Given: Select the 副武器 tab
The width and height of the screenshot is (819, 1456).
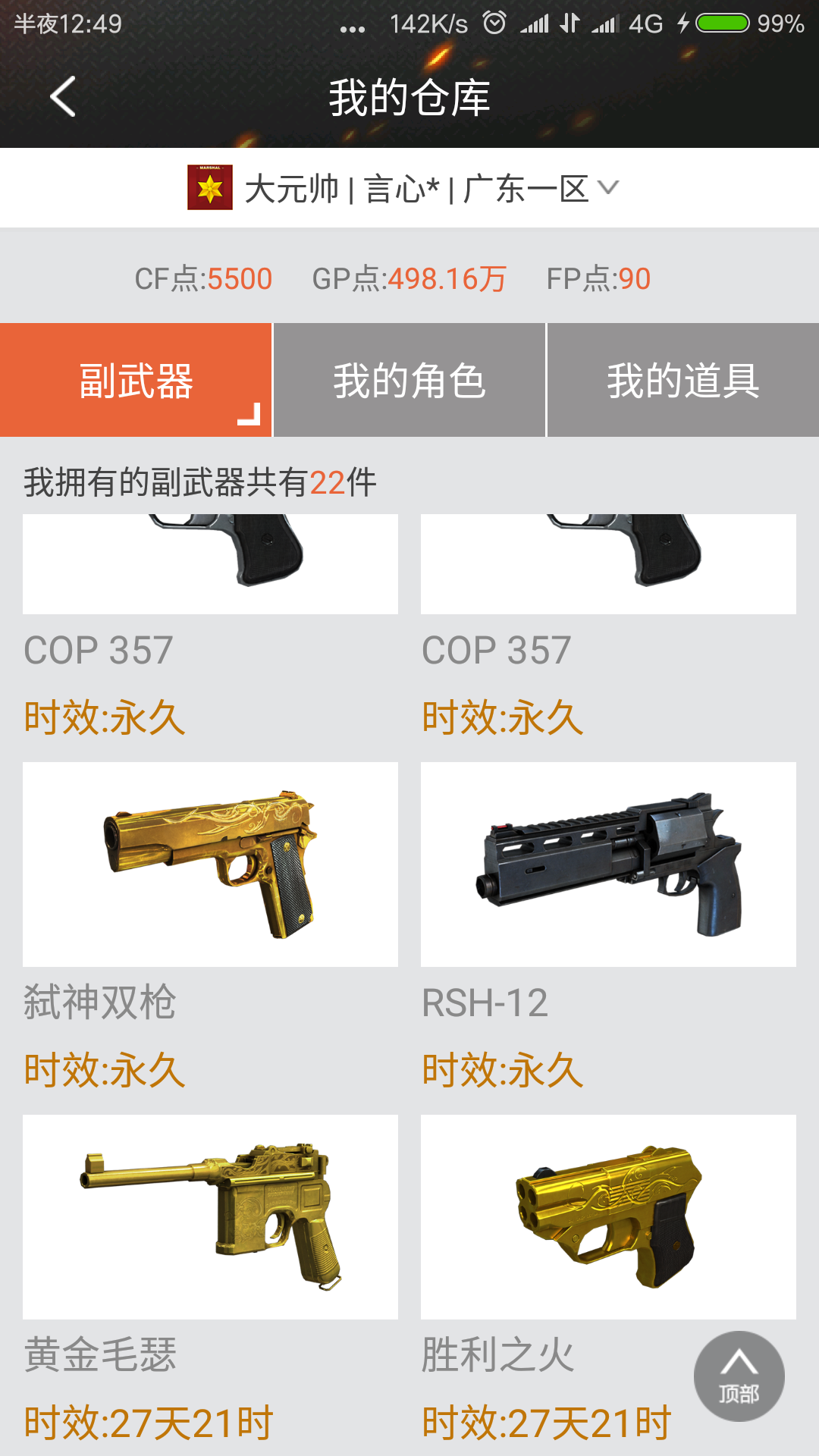Looking at the screenshot, I should [x=136, y=380].
